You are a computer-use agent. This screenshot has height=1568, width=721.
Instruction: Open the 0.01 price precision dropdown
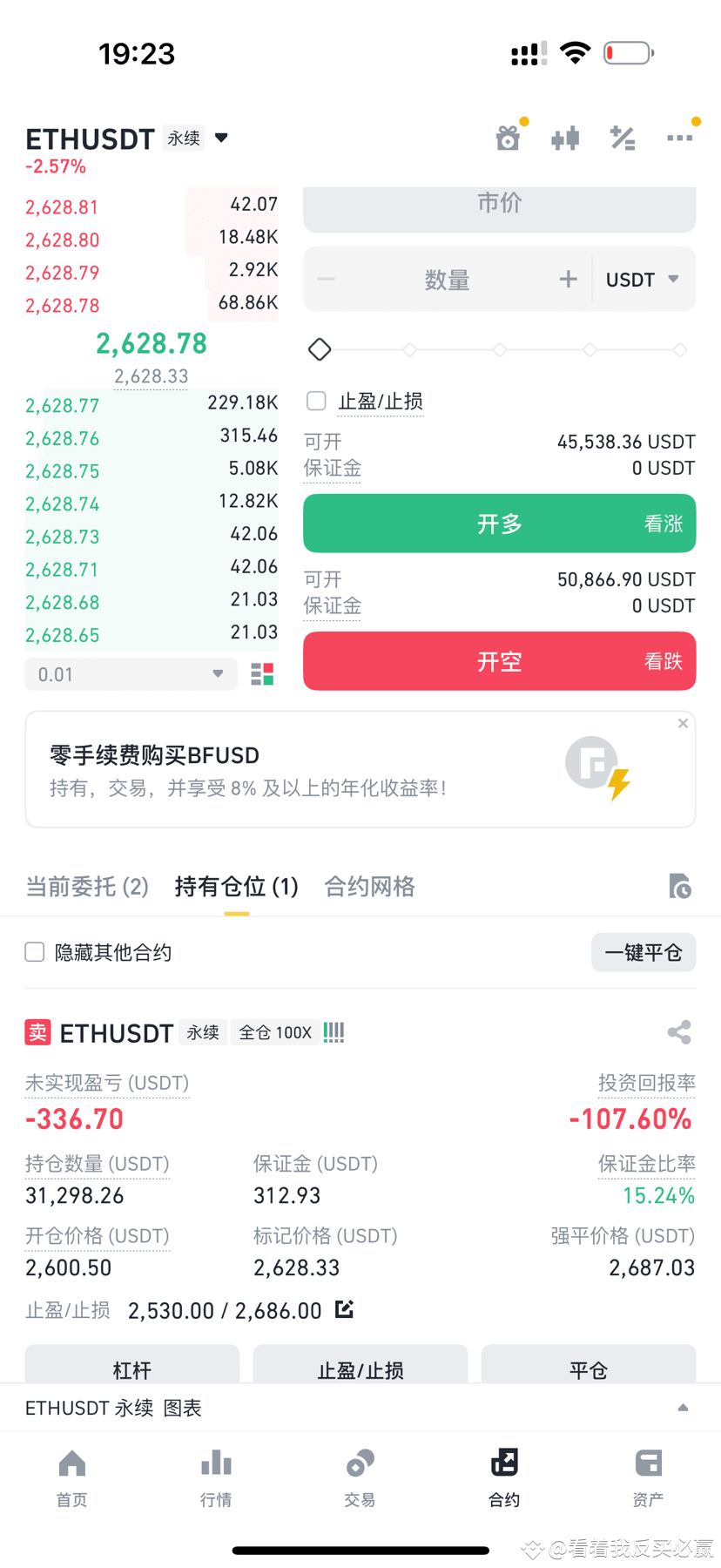coord(131,673)
